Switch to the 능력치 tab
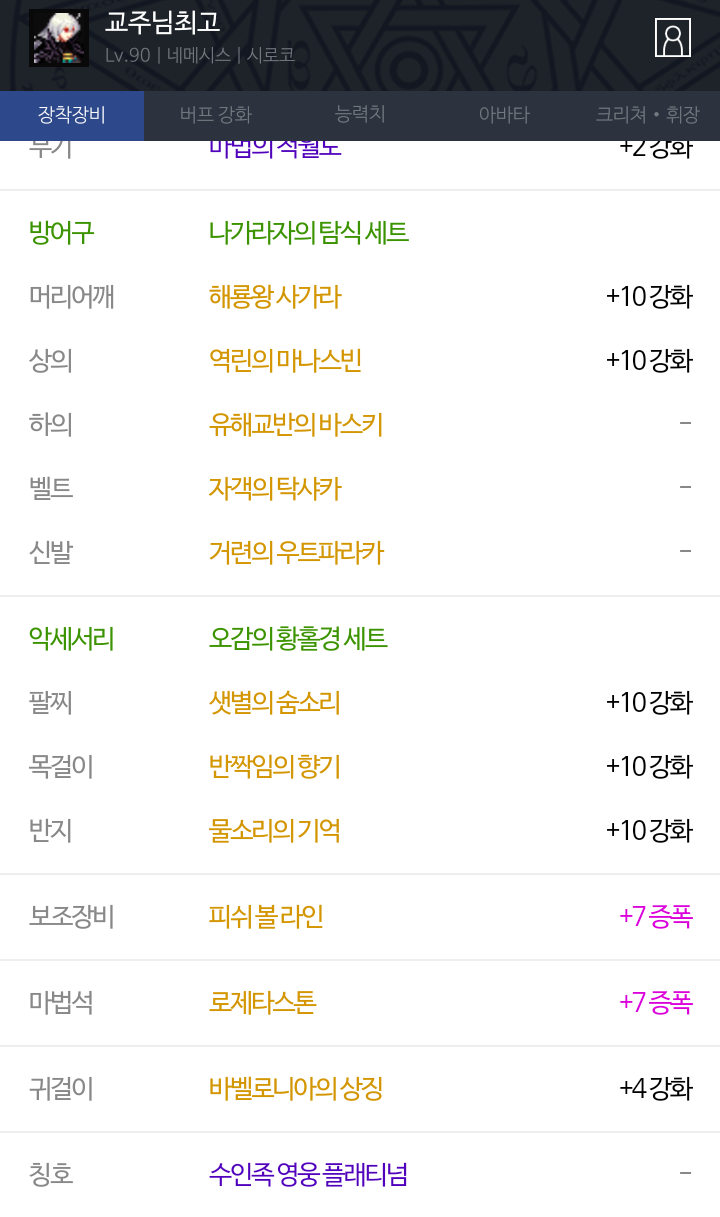The image size is (720, 1217). pos(360,115)
